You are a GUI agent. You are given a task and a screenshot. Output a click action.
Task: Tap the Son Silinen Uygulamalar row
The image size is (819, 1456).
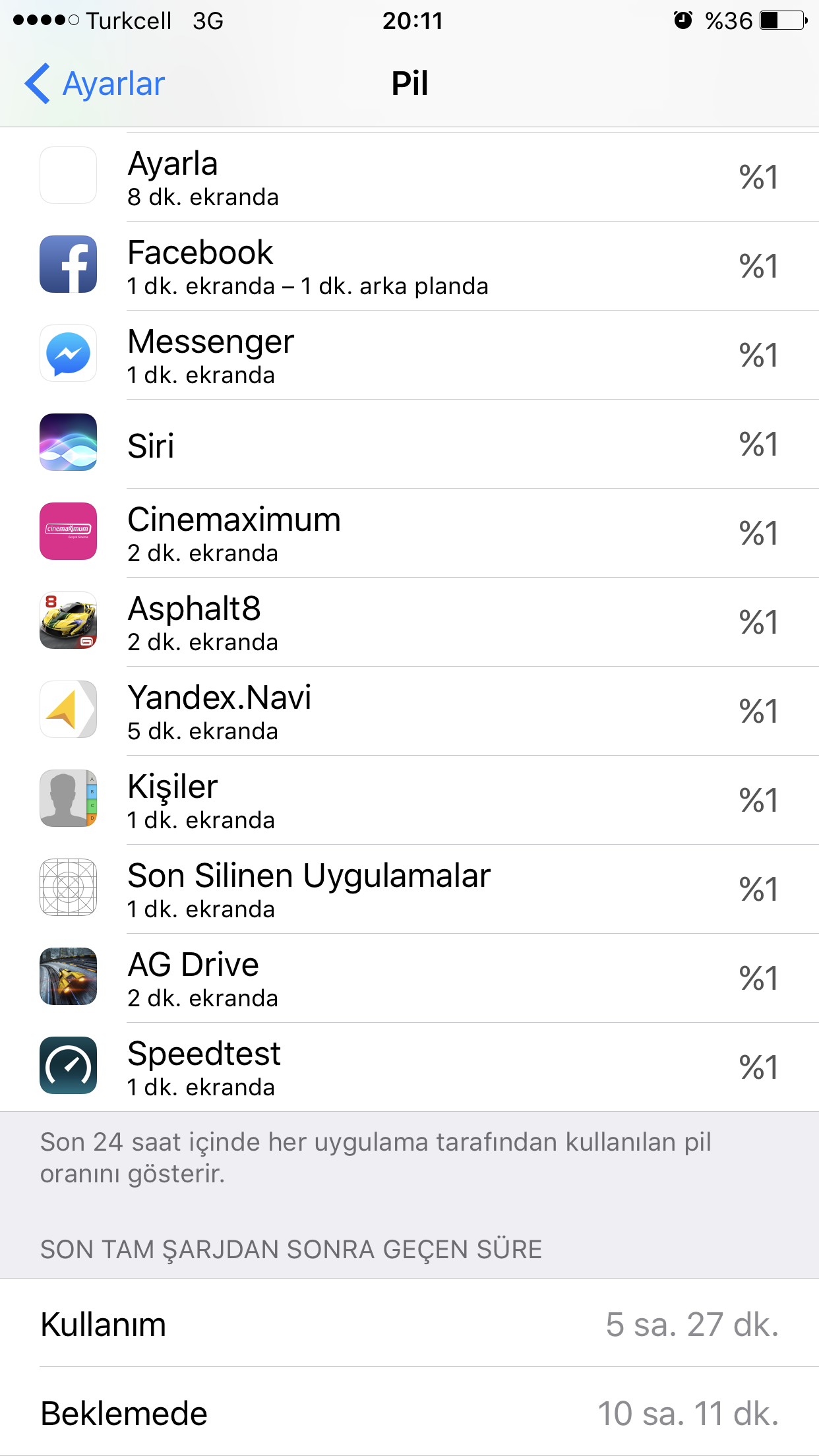pyautogui.click(x=409, y=889)
